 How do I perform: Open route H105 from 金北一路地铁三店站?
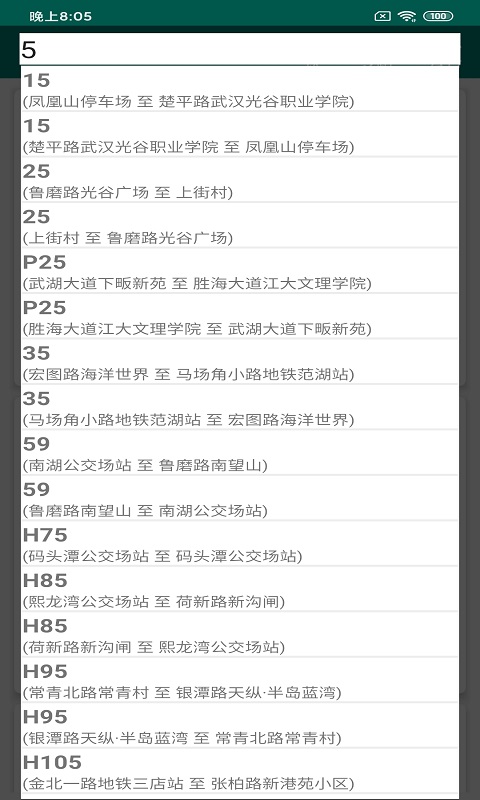pos(240,770)
